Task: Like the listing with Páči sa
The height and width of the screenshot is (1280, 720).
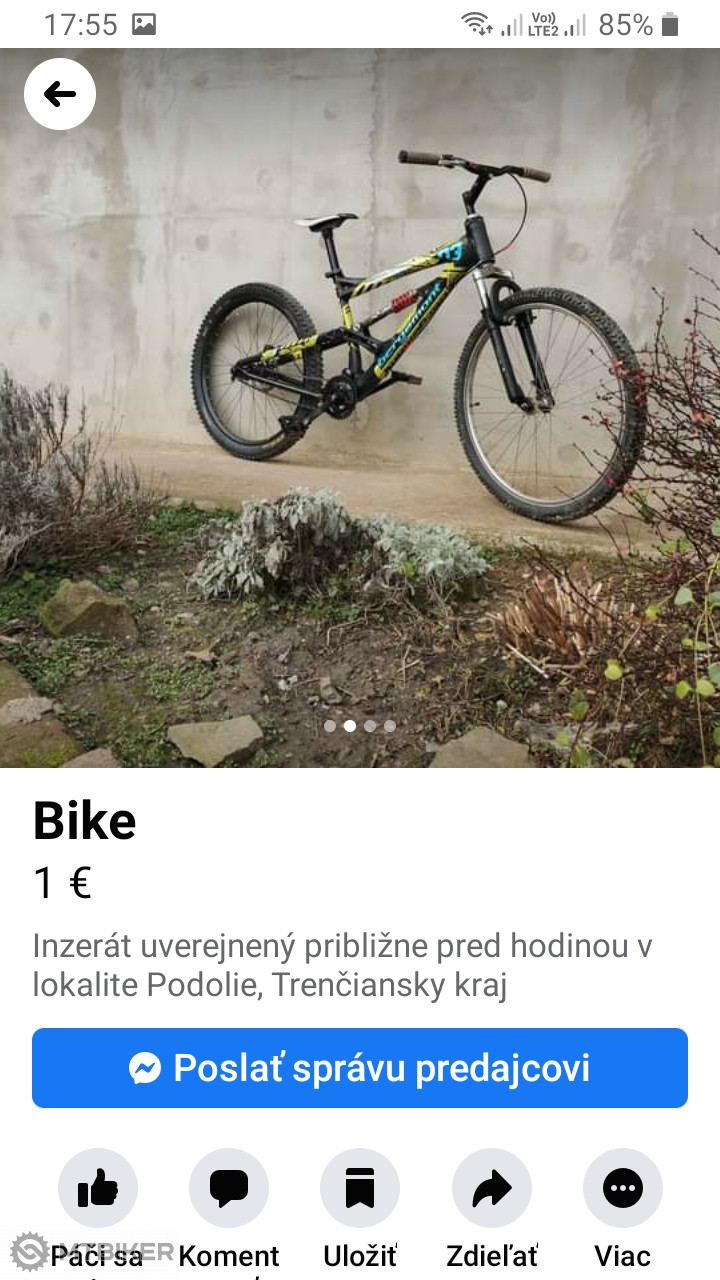Action: 98,1188
